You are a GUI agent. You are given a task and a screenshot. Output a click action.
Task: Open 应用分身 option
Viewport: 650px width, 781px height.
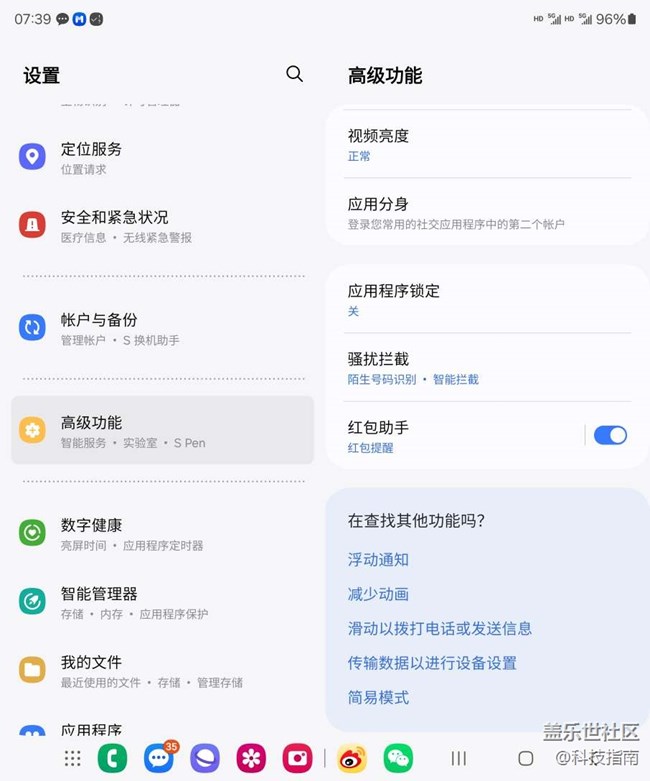click(487, 212)
